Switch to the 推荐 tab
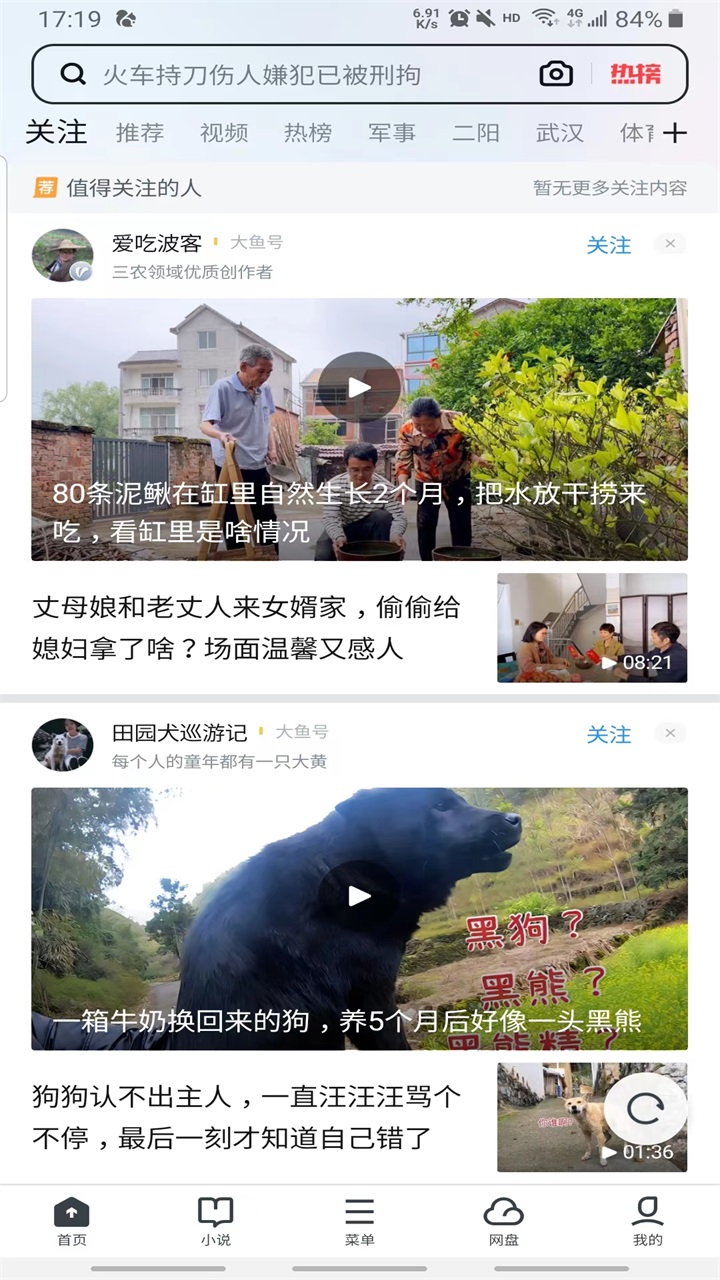 140,133
